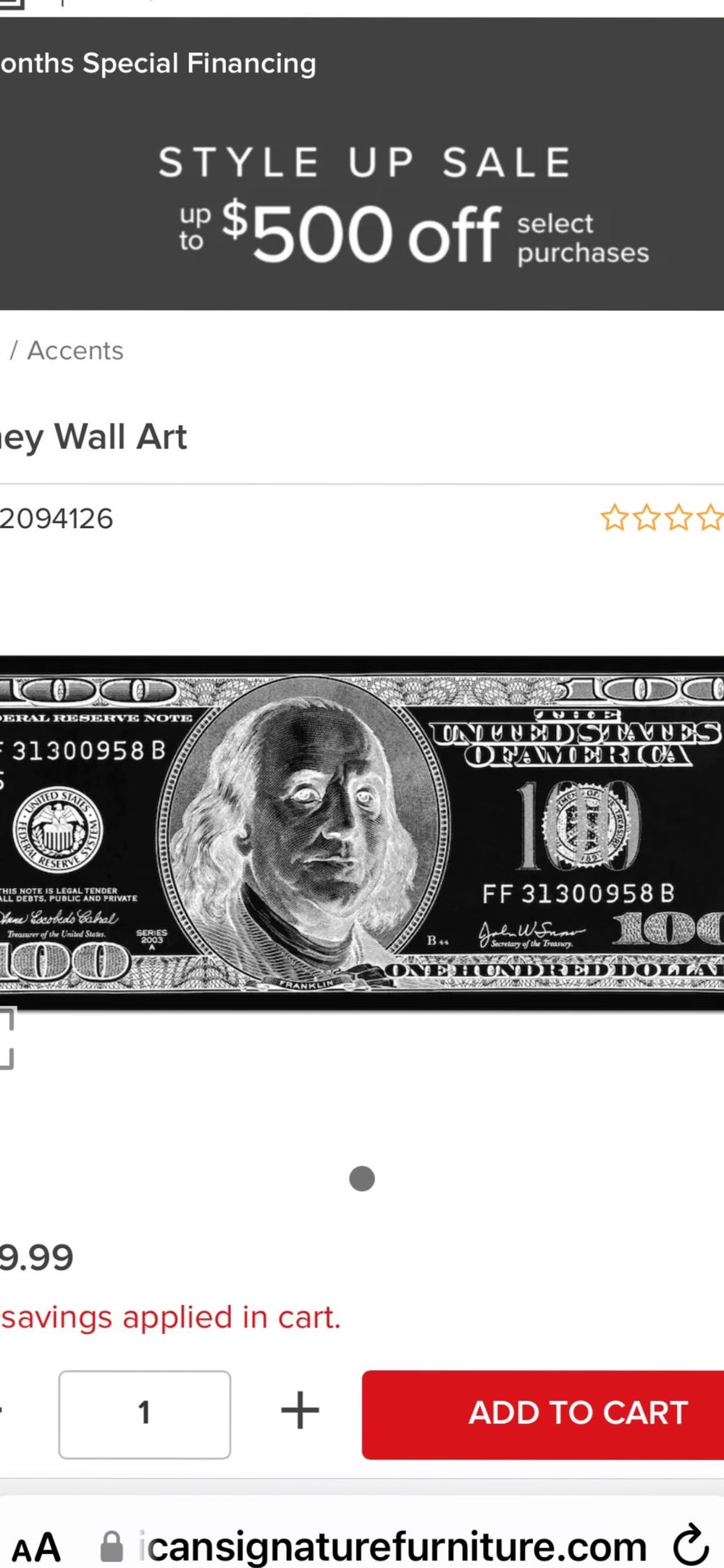
Task: Open the Accents breadcrumb link
Action: point(75,351)
